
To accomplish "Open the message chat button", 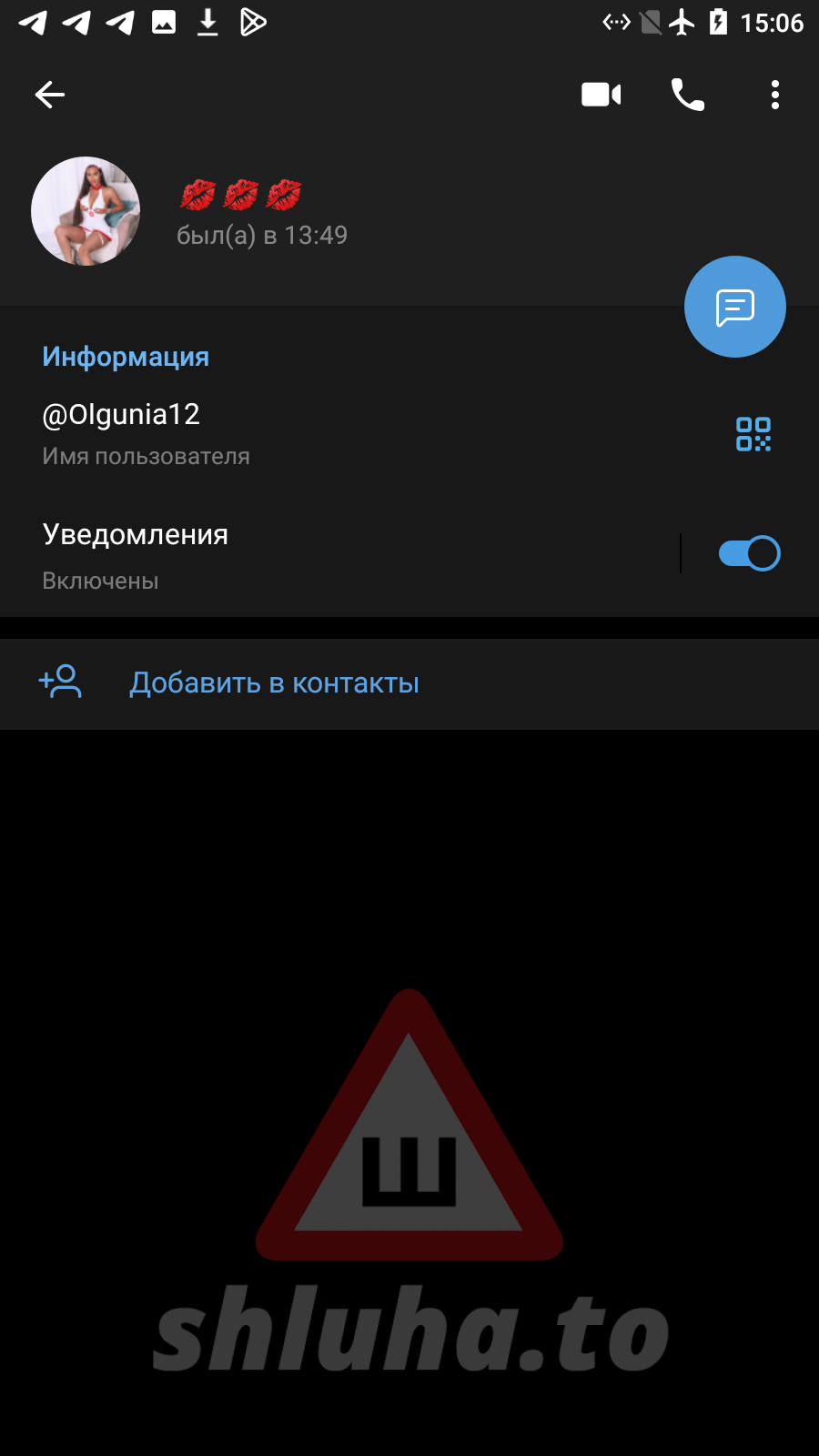I will (734, 308).
